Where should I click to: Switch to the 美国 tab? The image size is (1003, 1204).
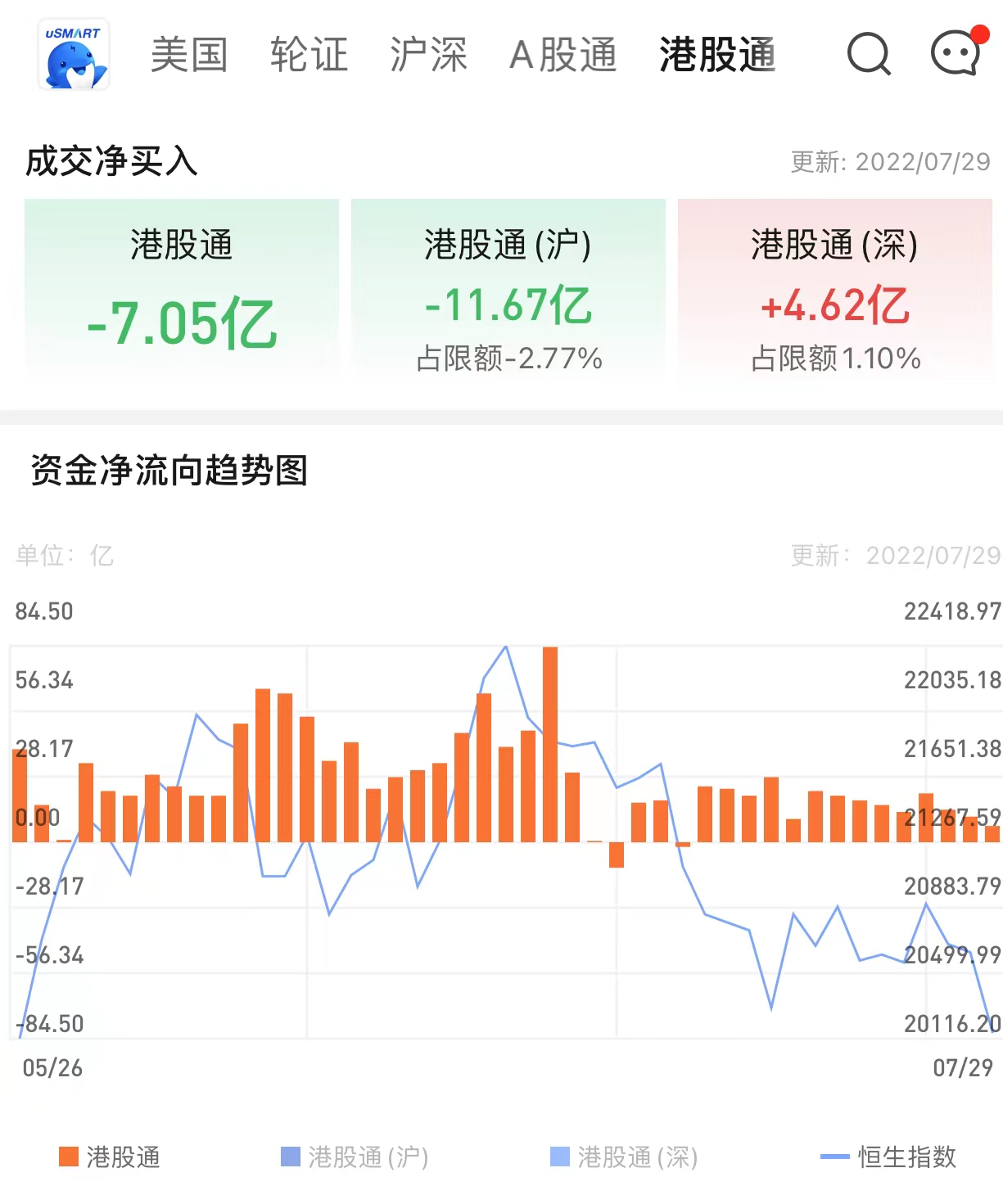coord(189,55)
